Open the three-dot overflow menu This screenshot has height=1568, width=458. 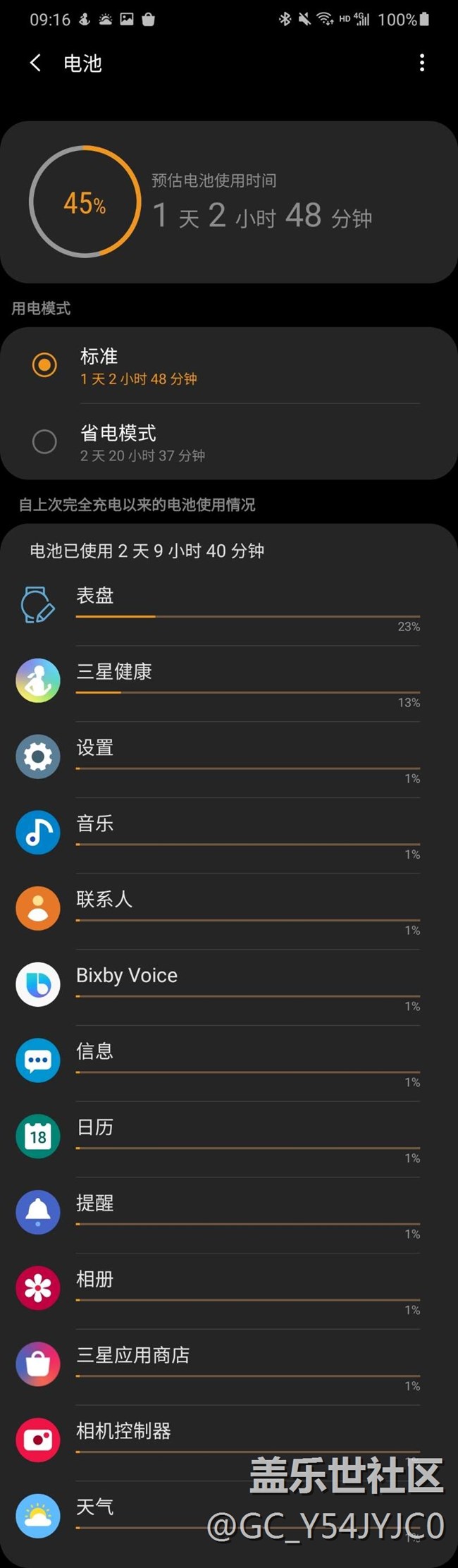tap(422, 63)
